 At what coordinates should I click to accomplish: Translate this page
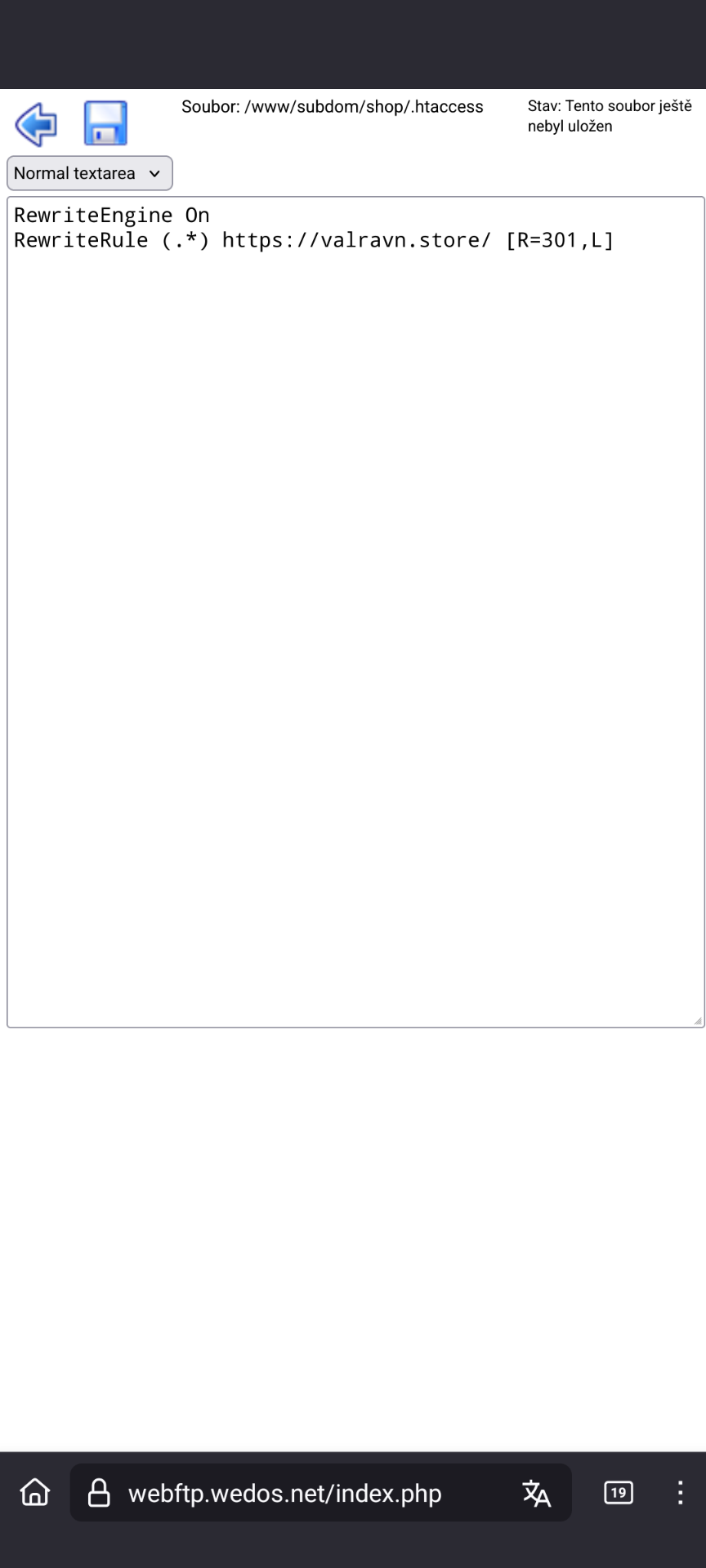pyautogui.click(x=536, y=1494)
